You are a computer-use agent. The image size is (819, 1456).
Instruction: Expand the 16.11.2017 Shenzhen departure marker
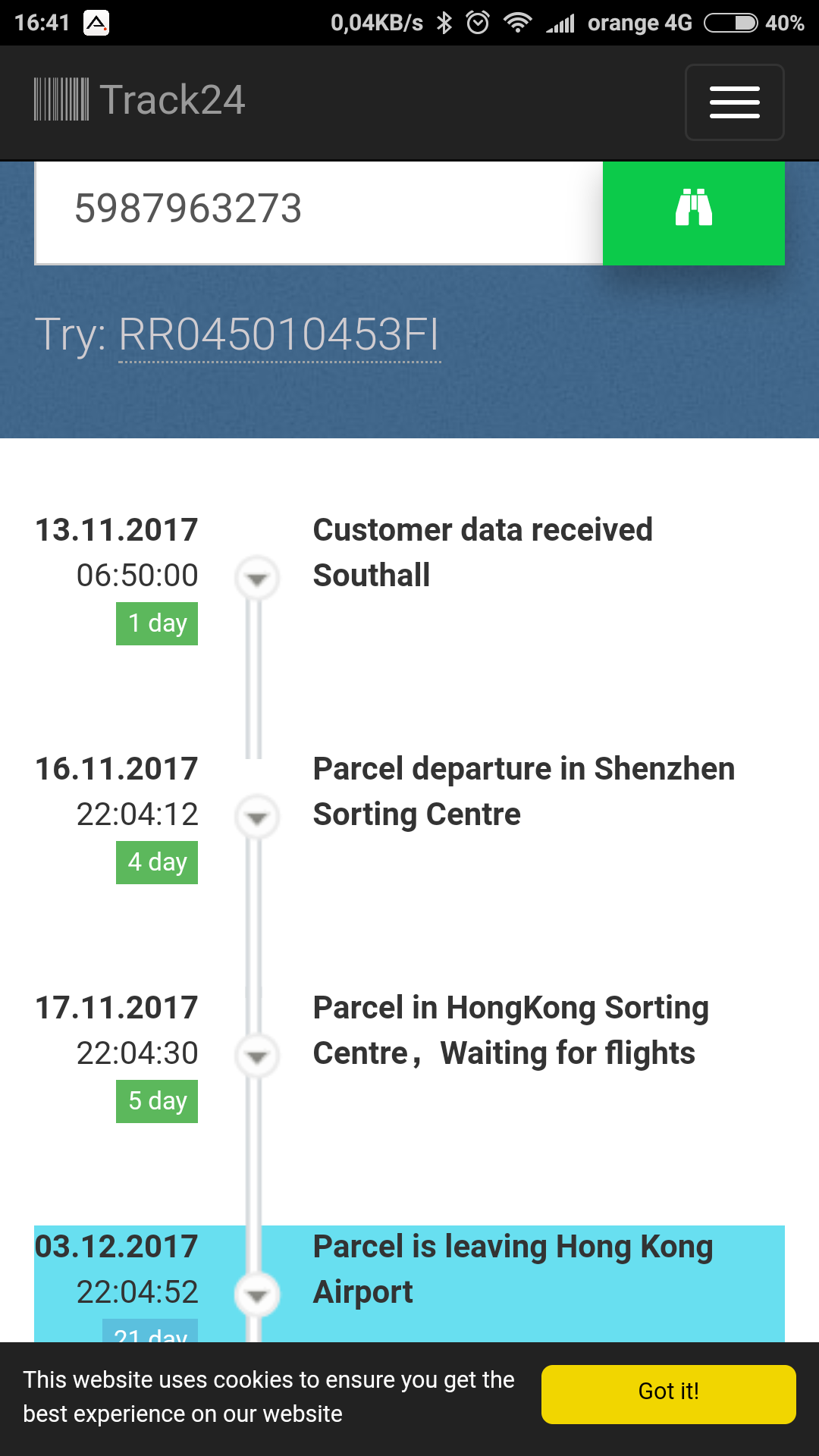click(x=258, y=818)
